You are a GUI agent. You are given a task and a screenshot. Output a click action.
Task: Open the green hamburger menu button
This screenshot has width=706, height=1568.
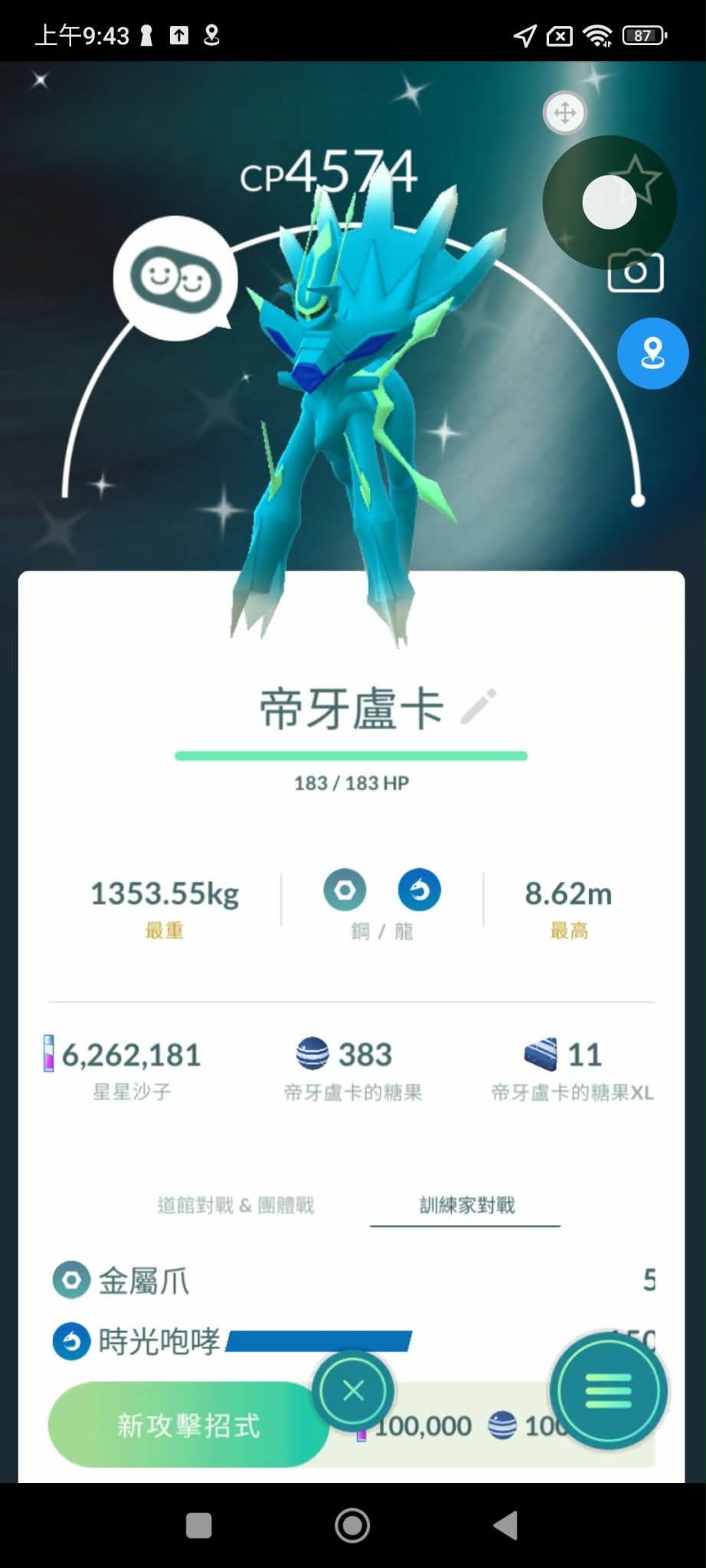[608, 1390]
